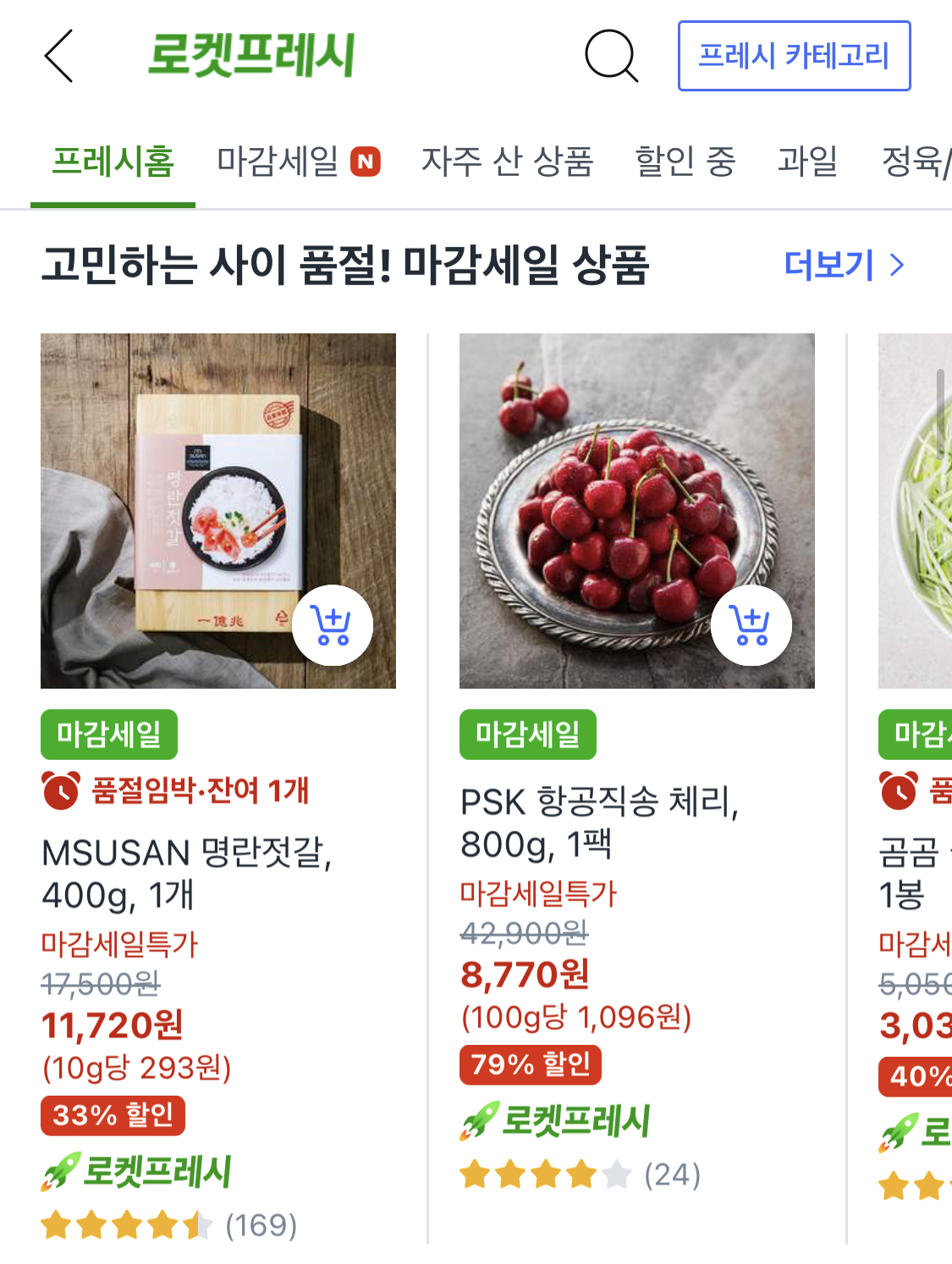Click the 로켓프레시 logo in the header
The image size is (952, 1264).
click(x=251, y=54)
